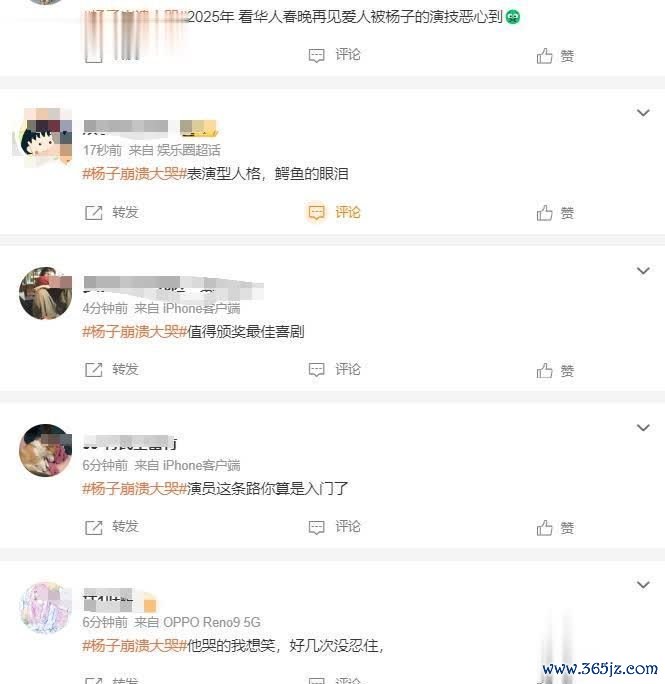Comment on the top post about 华人春晚
Viewport: 665px width, 684px height.
(x=334, y=55)
